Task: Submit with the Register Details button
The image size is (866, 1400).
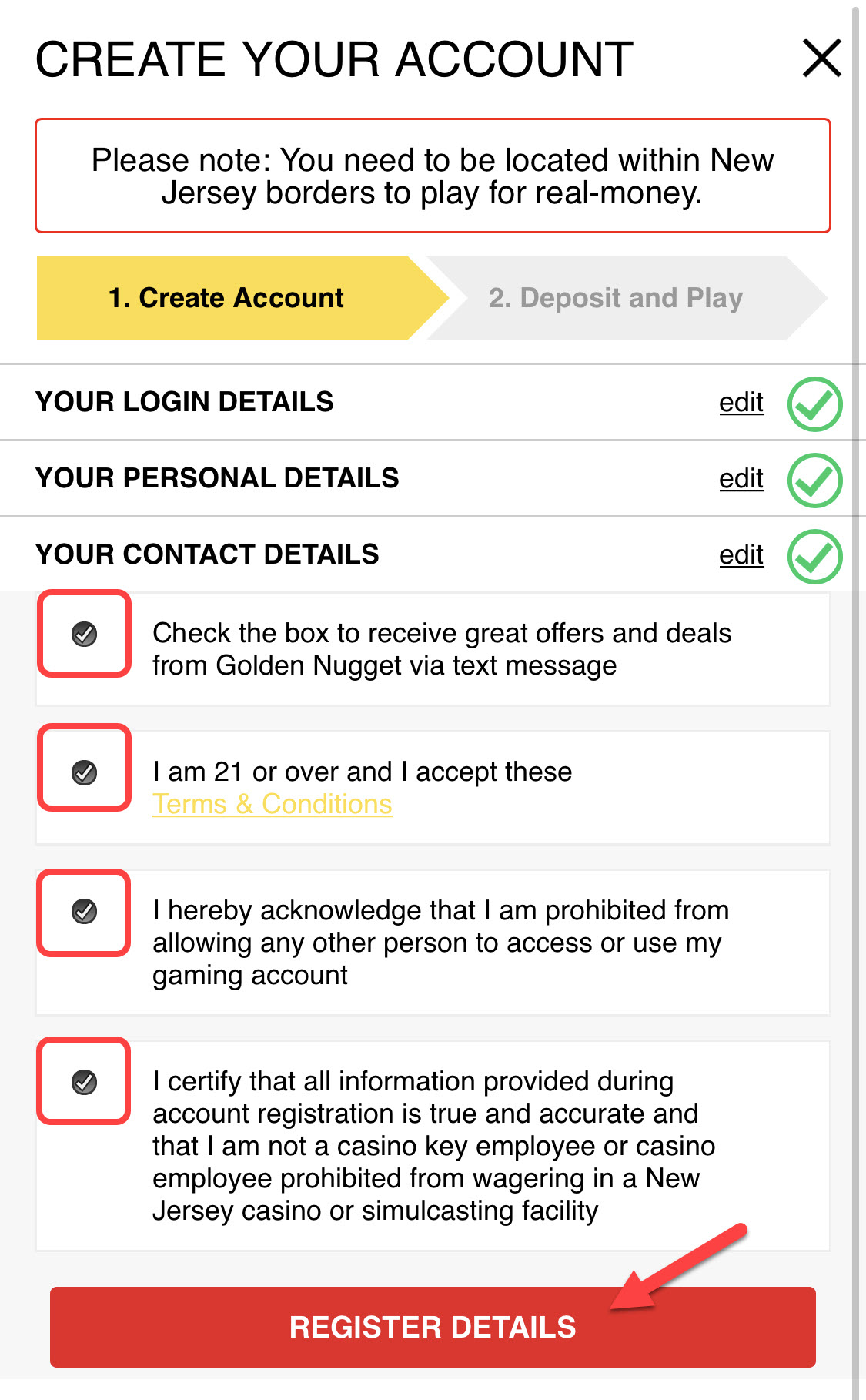Action: (x=433, y=1327)
